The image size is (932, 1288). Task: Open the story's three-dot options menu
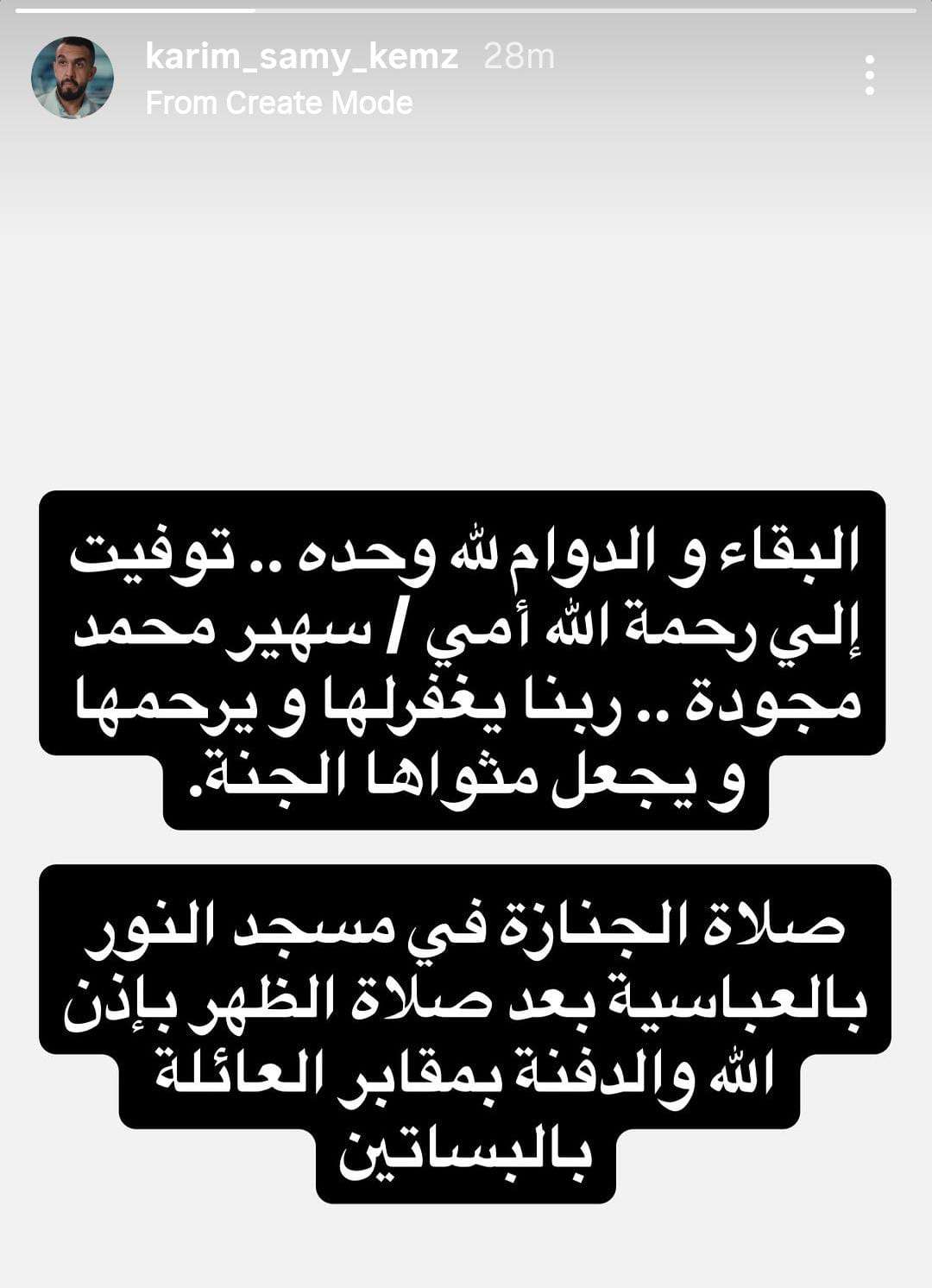[870, 76]
